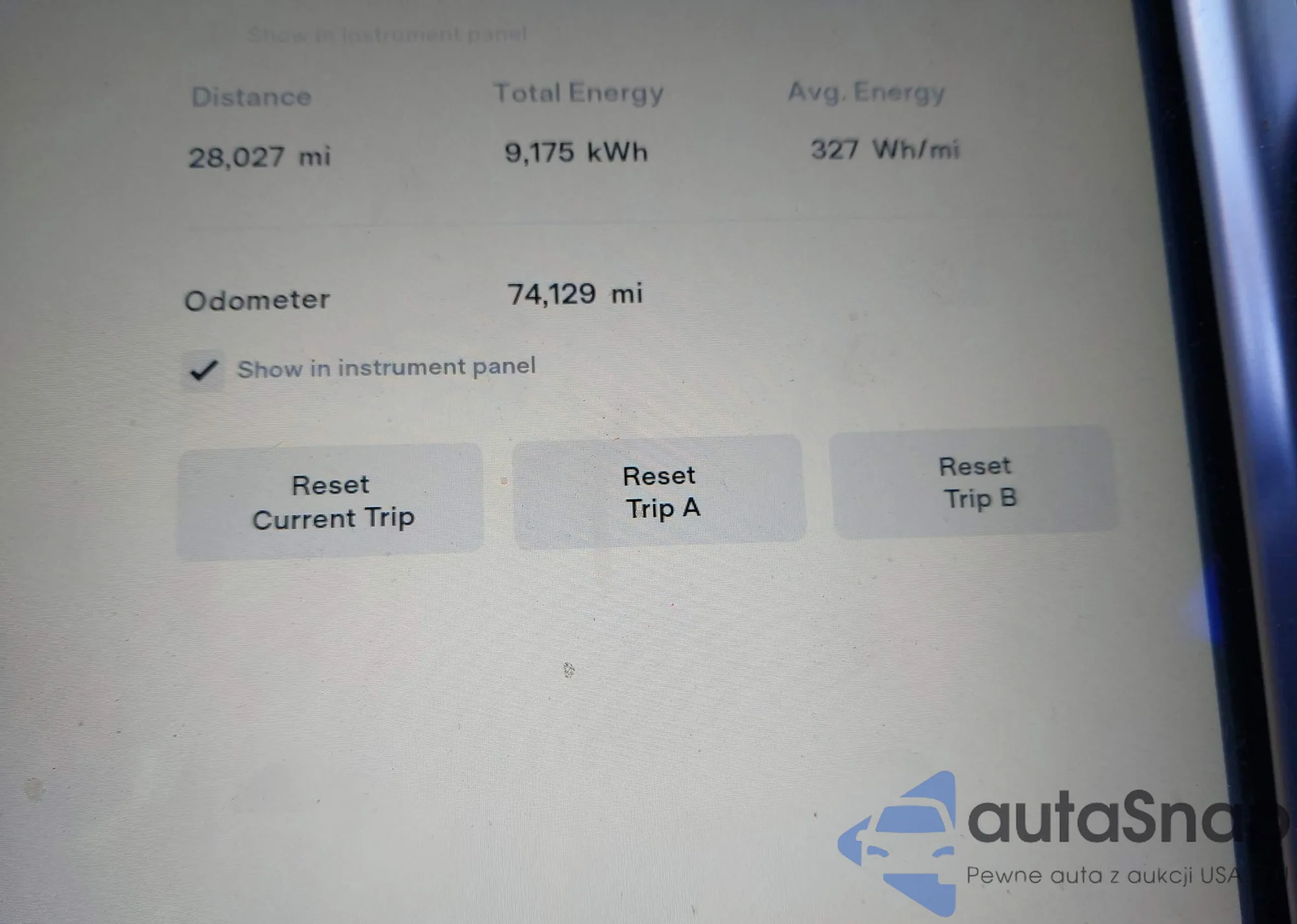Reset Trip B
The width and height of the screenshot is (1297, 924).
click(974, 482)
